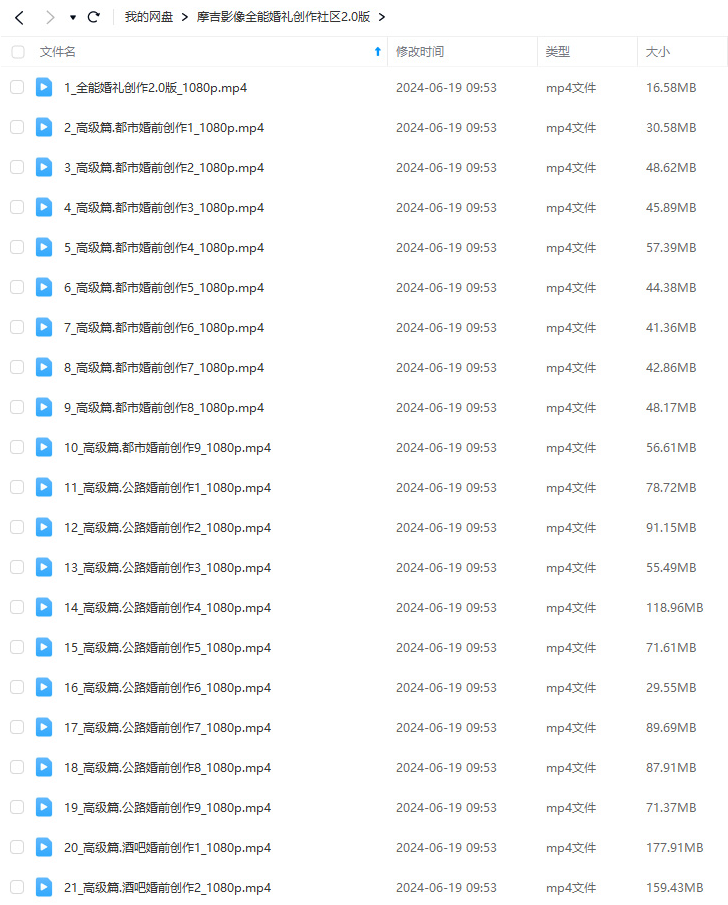
Task: Sort files by 文件名 column
Action: pos(58,52)
